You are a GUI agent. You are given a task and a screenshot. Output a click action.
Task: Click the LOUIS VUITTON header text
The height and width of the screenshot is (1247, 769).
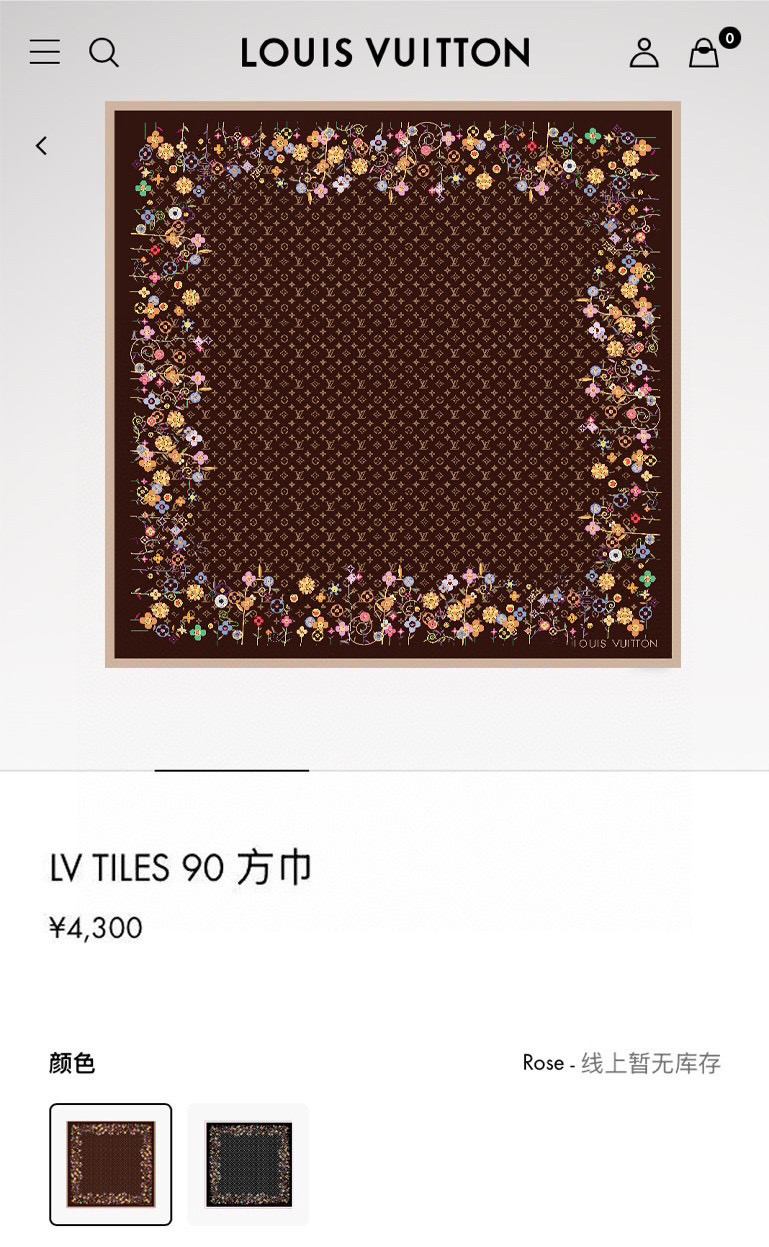[x=384, y=52]
